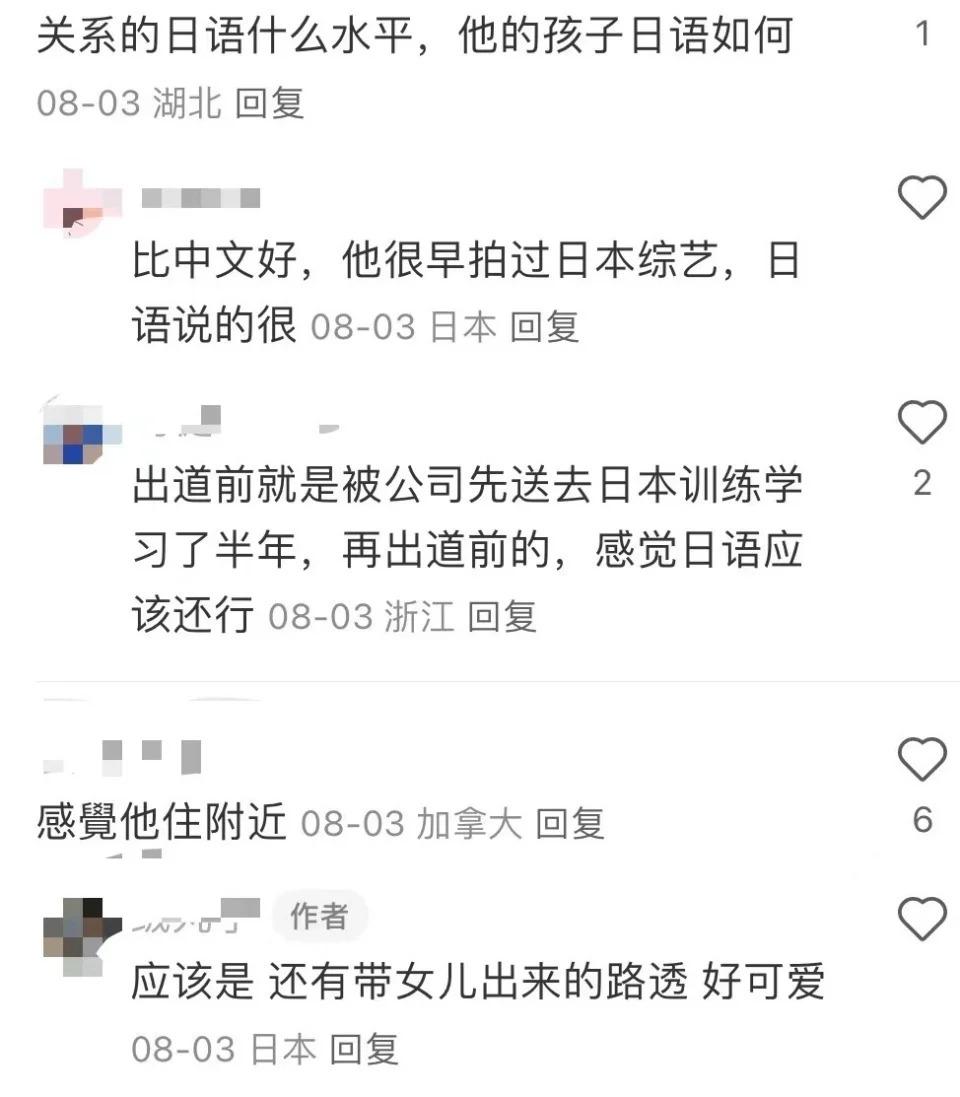Tap 回复 on the 比中文好 comment
The image size is (960, 1097).
point(544,328)
